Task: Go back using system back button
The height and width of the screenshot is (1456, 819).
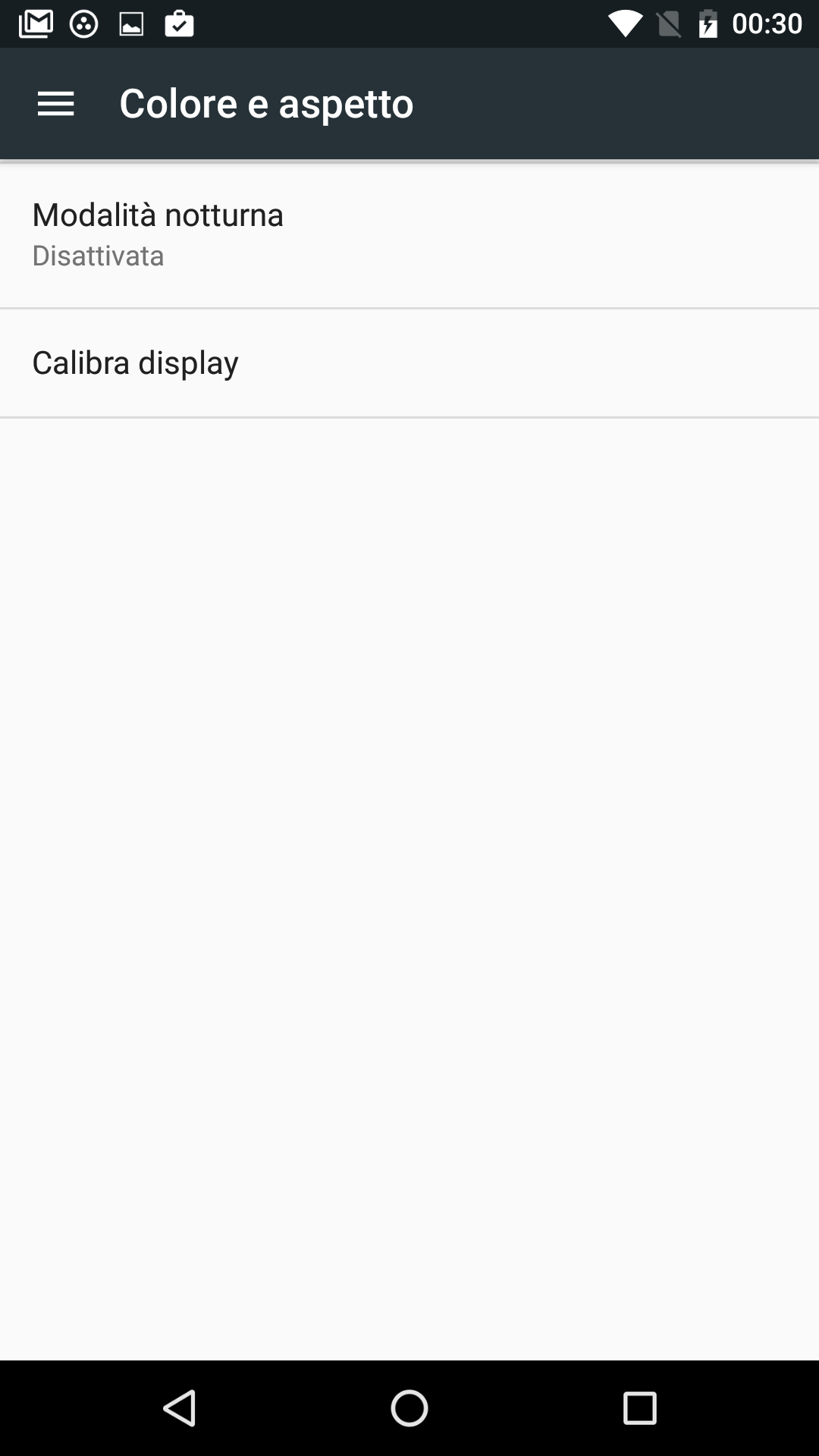Action: 180,1408
